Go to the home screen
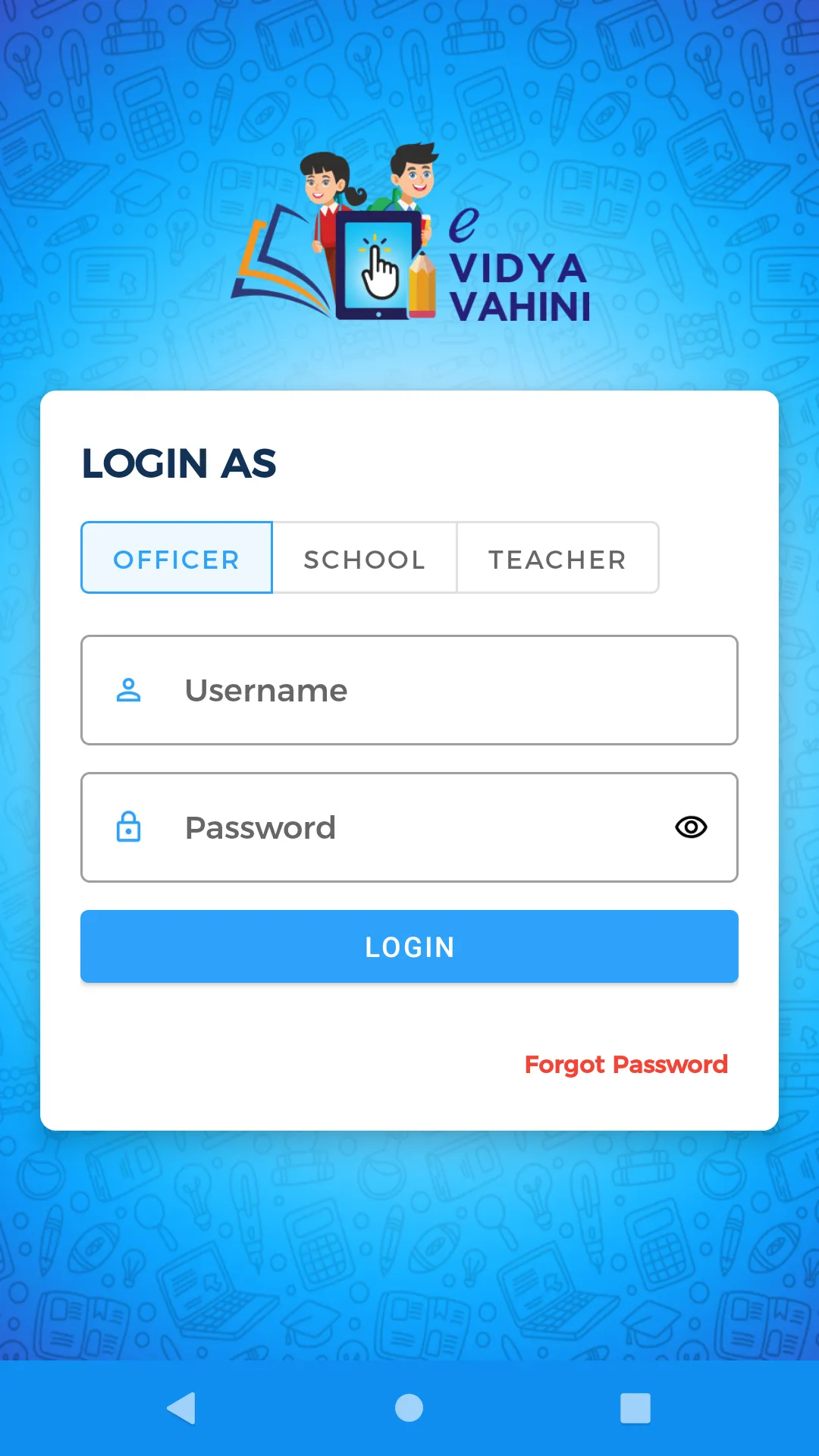 409,1408
